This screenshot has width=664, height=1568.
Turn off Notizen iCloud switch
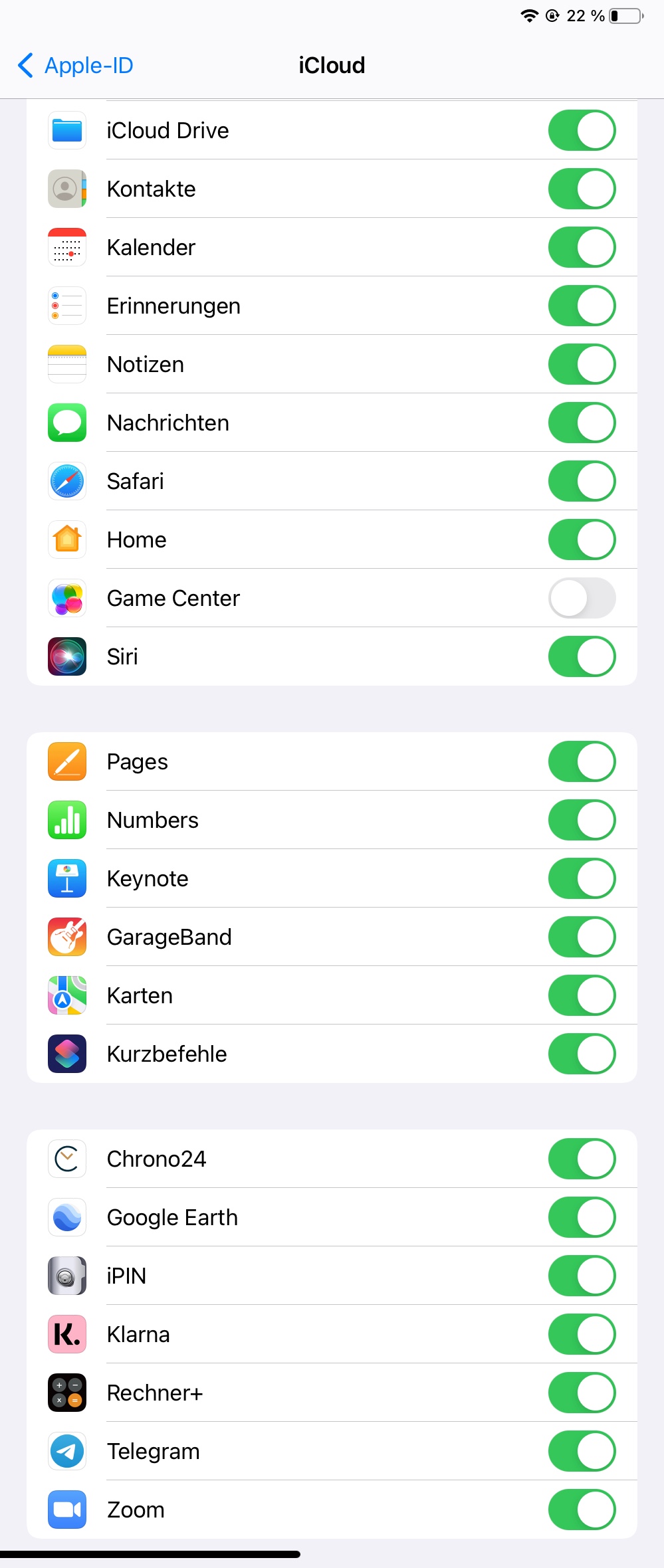[582, 364]
